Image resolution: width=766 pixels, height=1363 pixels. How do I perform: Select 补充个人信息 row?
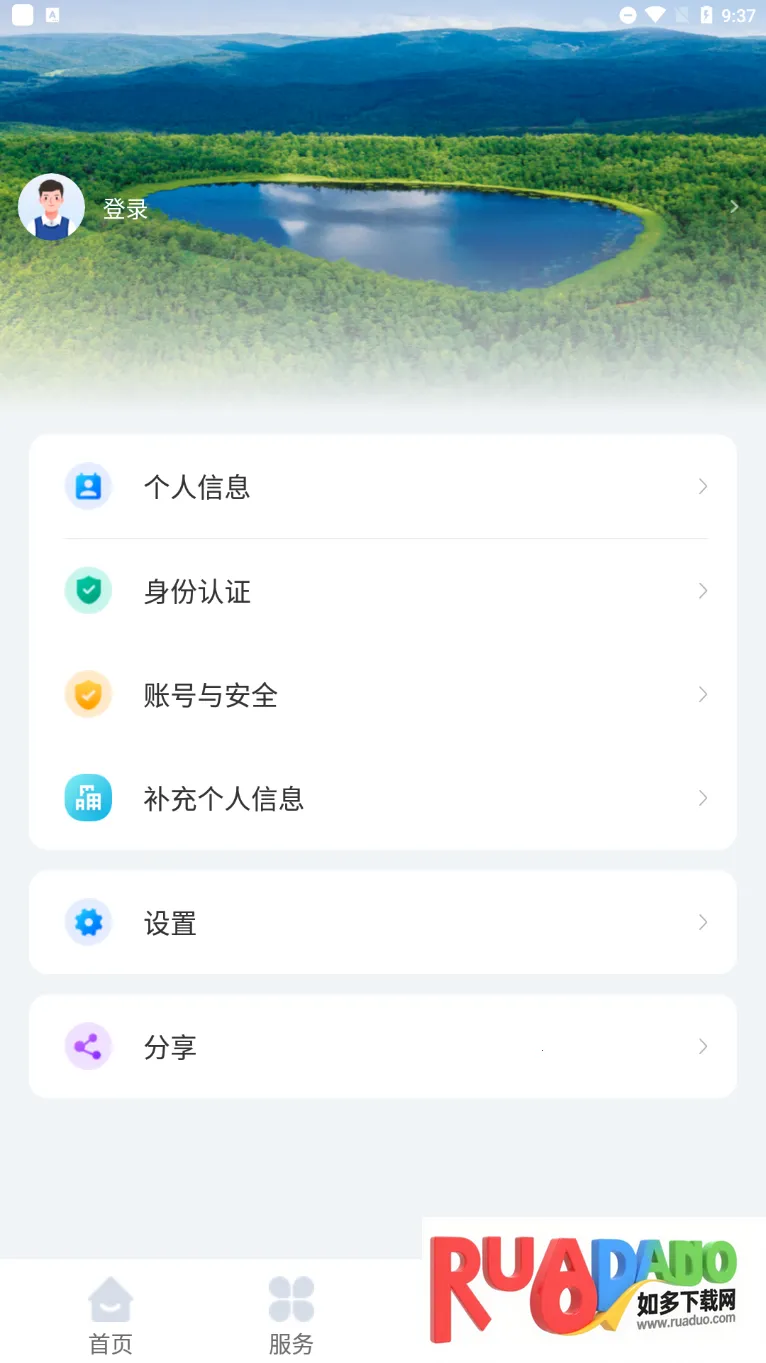[383, 799]
